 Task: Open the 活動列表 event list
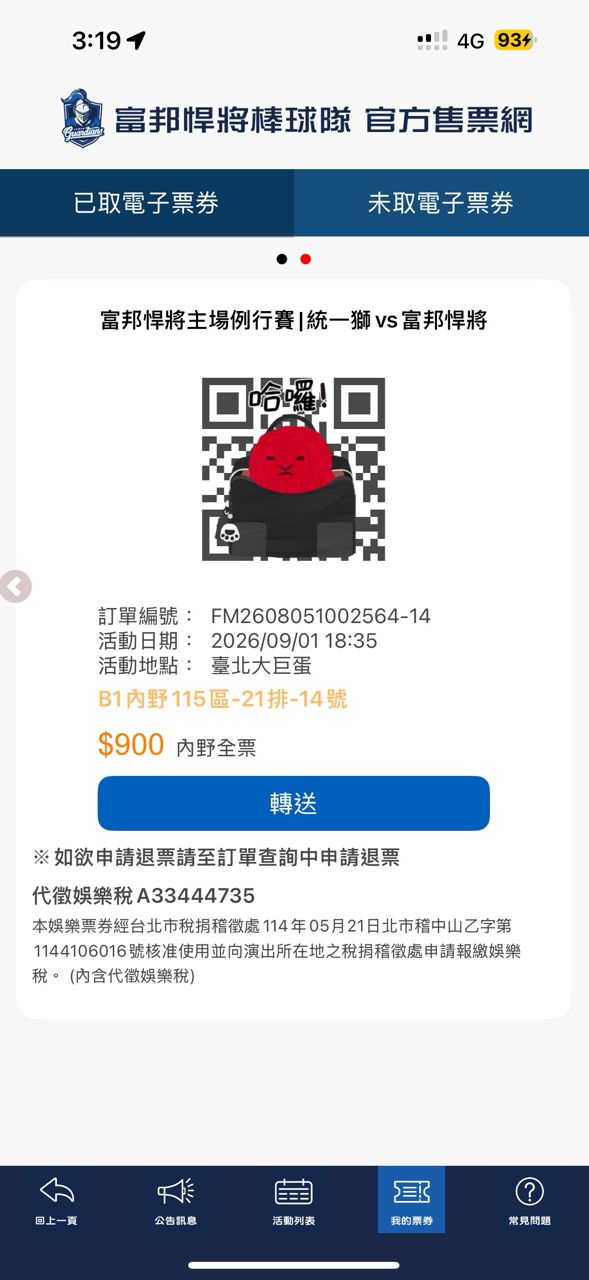pos(294,1200)
